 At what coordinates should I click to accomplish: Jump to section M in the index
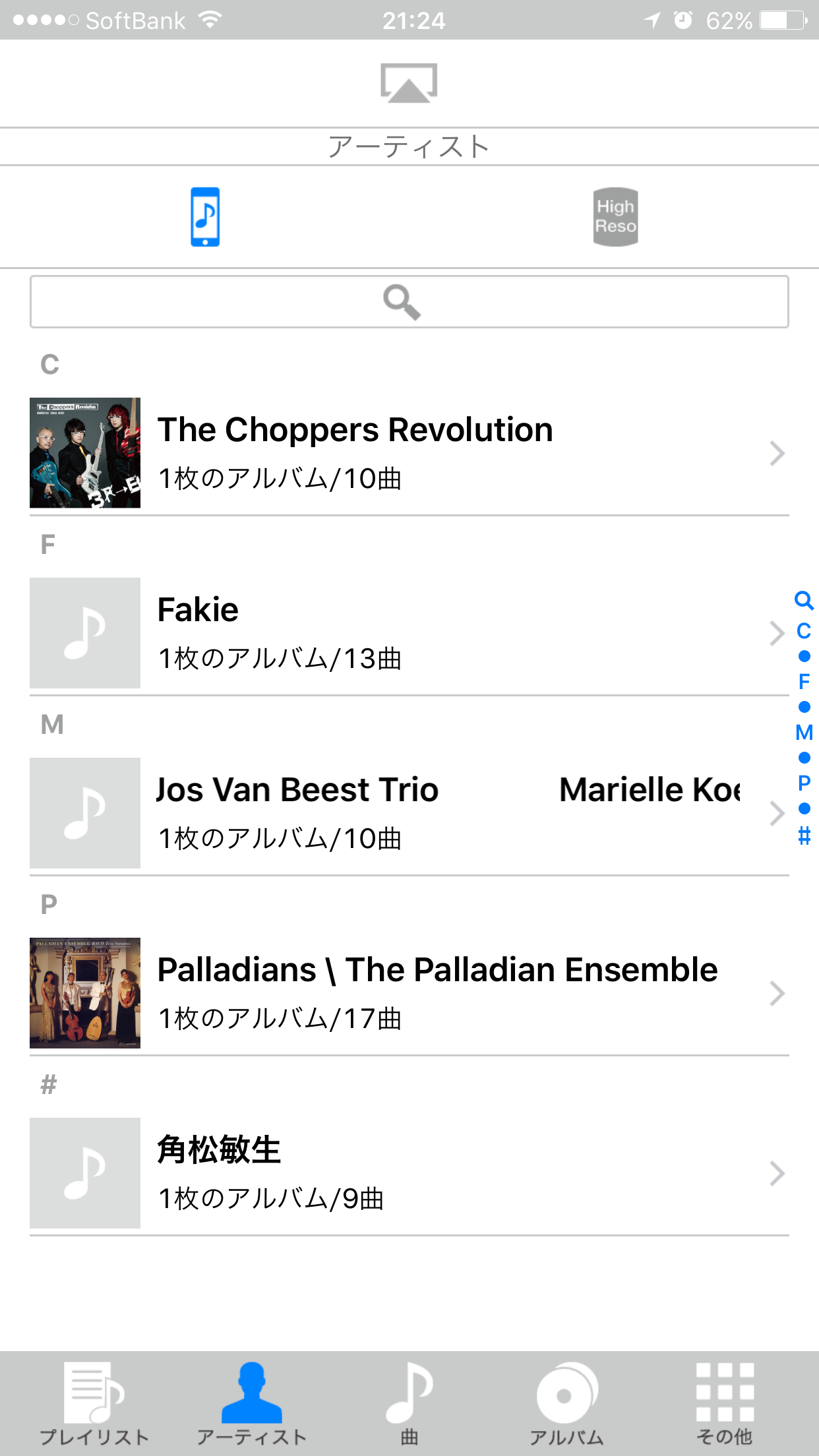coord(804,732)
